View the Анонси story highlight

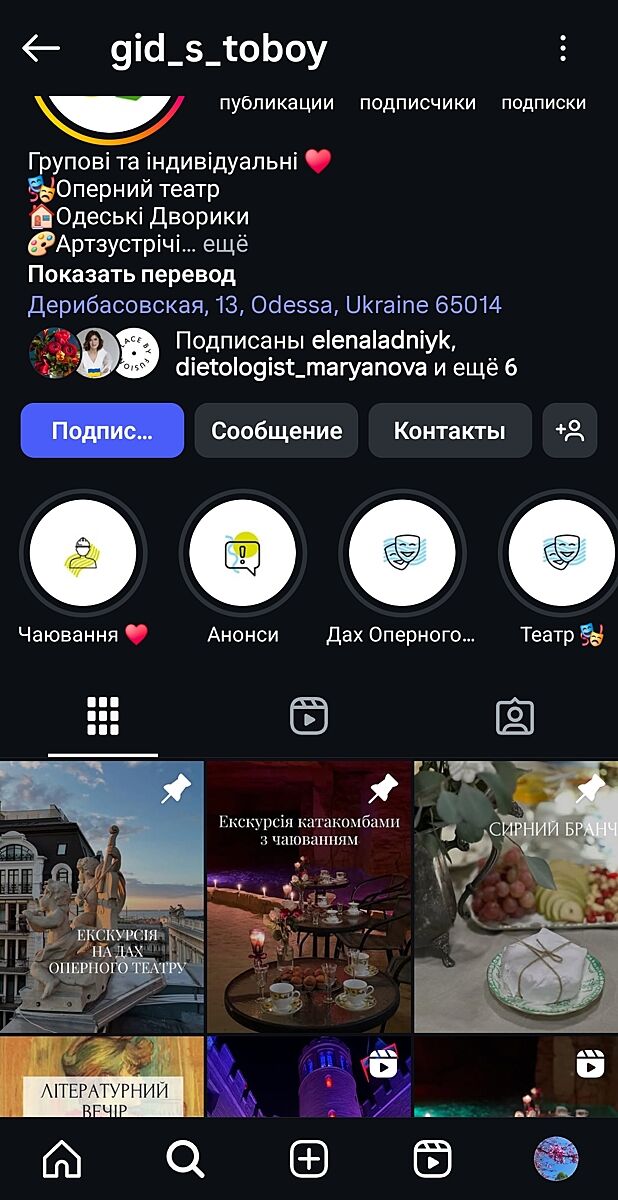click(242, 553)
